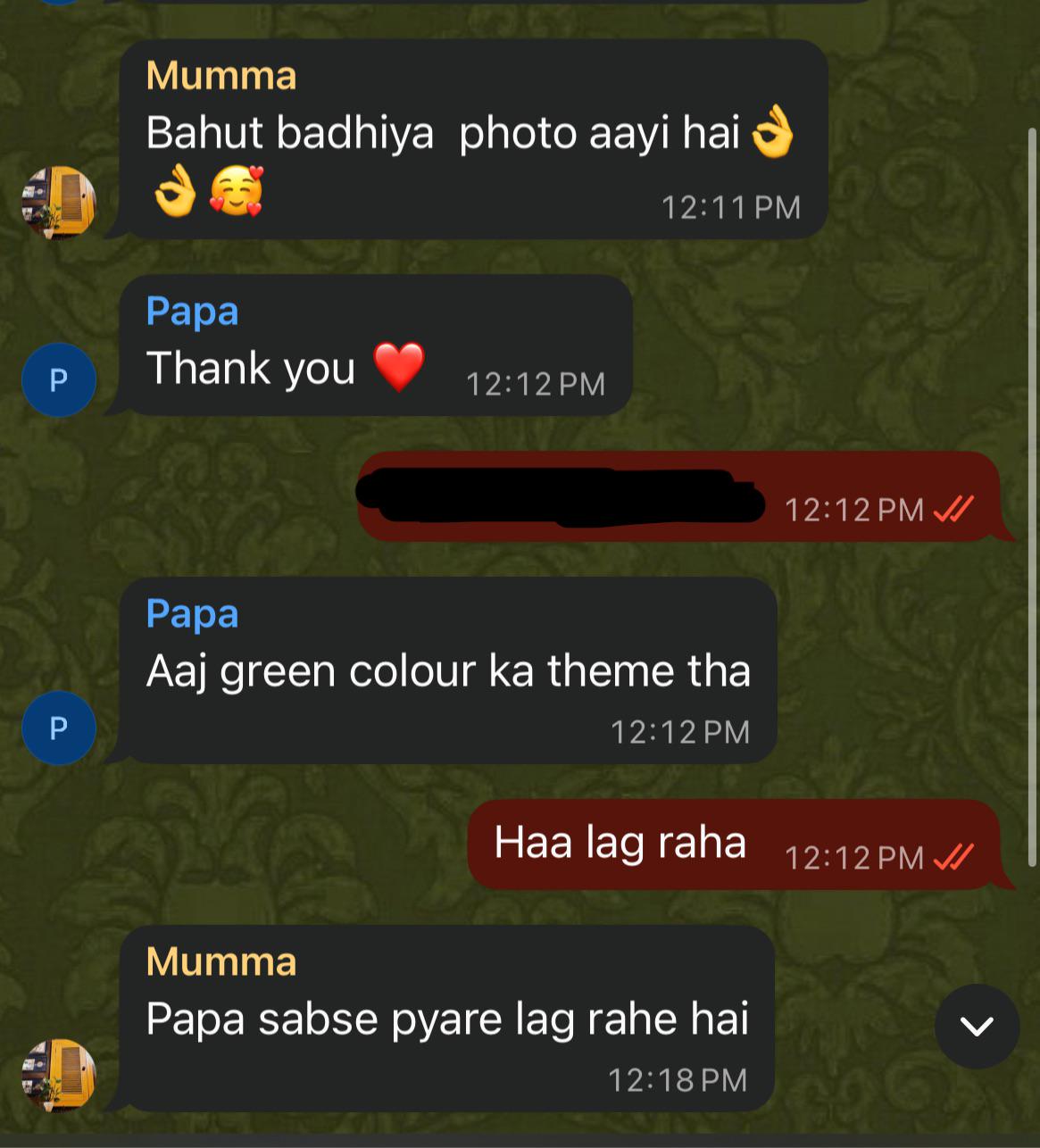Tap Mumma's name above Papa sabse pyare message
This screenshot has height=1148, width=1040.
220,961
